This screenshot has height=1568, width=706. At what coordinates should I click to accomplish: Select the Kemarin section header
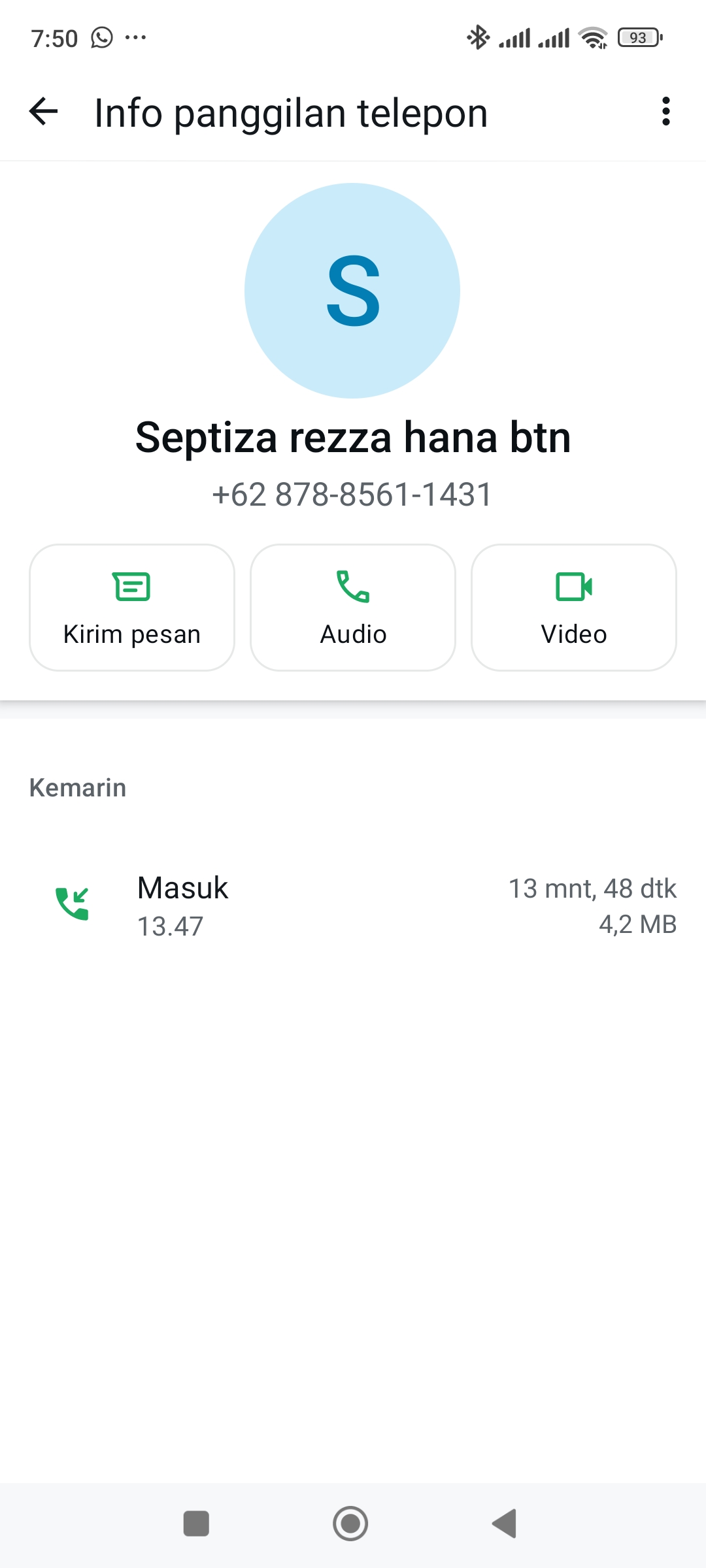click(x=78, y=787)
